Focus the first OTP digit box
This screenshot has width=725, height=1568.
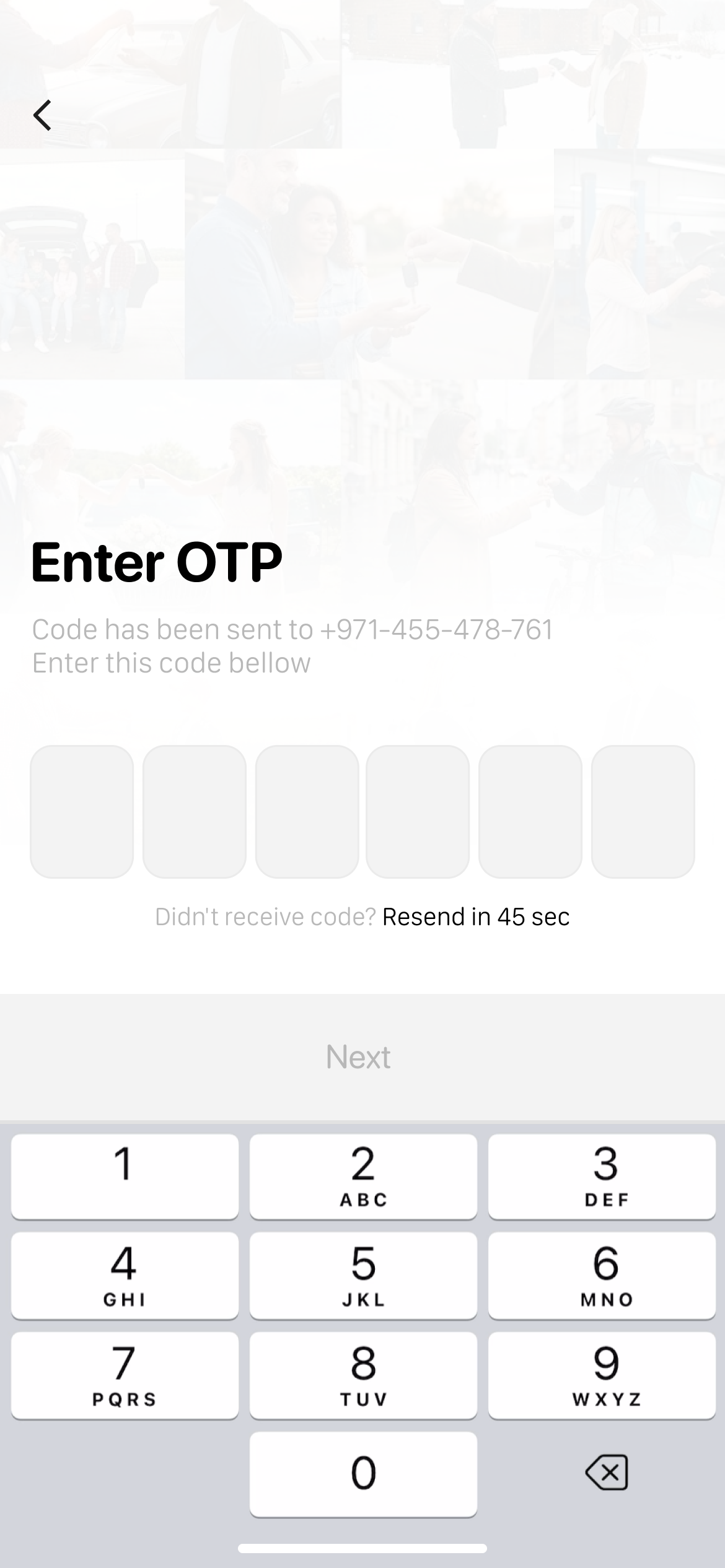pos(82,811)
